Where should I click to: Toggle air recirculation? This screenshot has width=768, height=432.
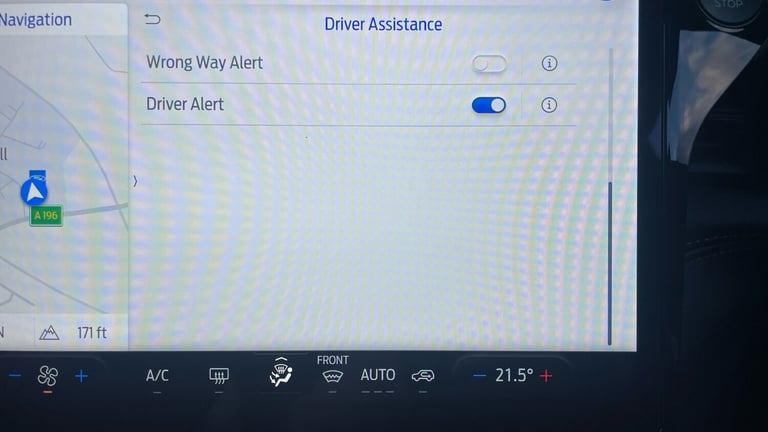423,376
